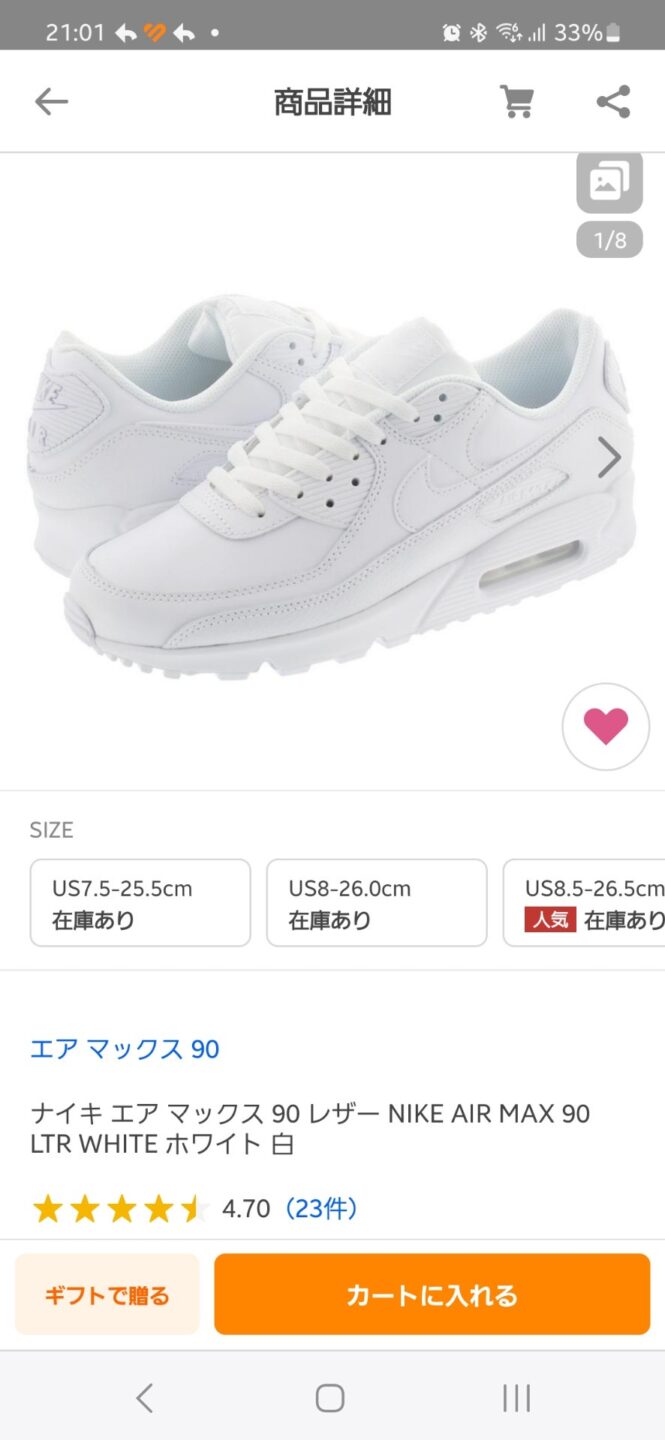Tap ギフトで贈る to send as gift
This screenshot has width=665, height=1440.
107,1295
